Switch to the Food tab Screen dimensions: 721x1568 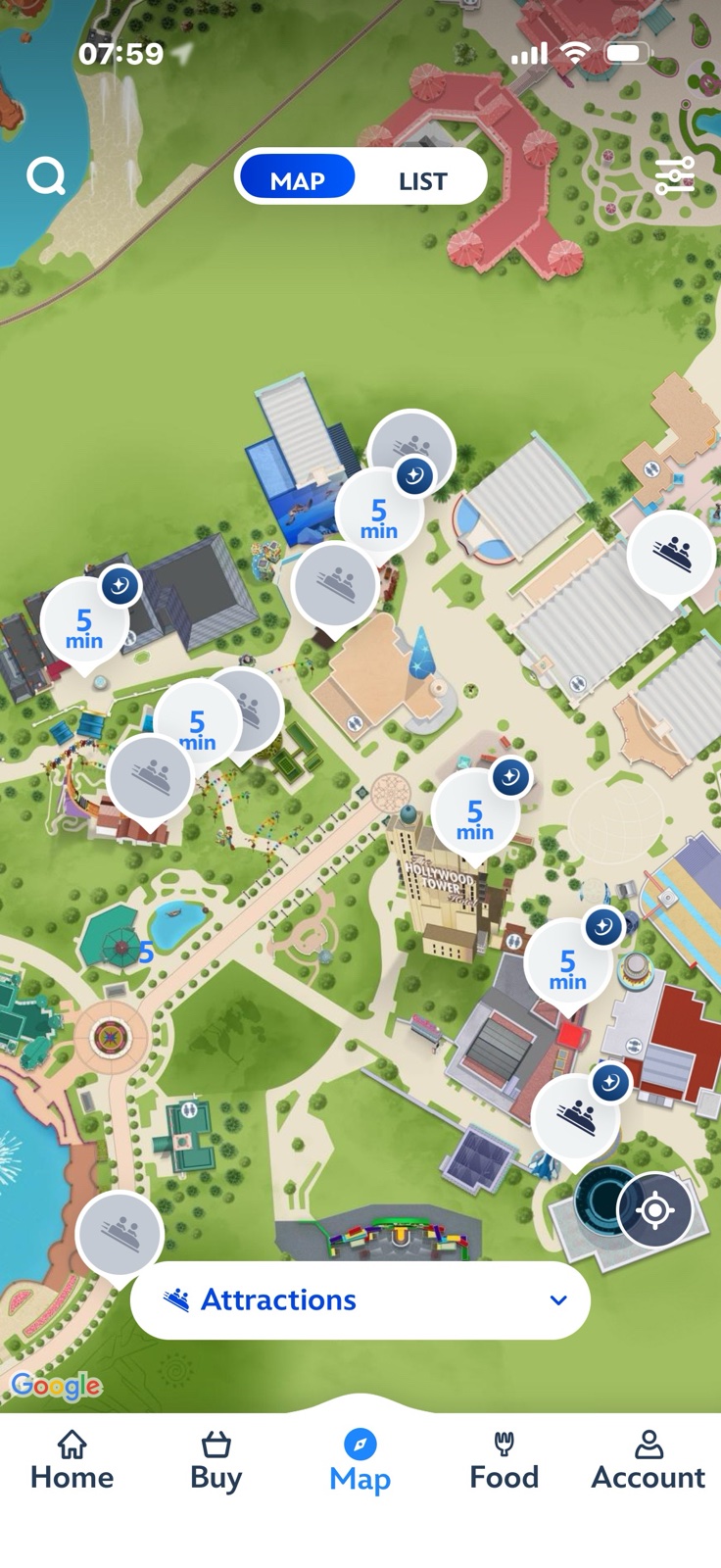[504, 1460]
